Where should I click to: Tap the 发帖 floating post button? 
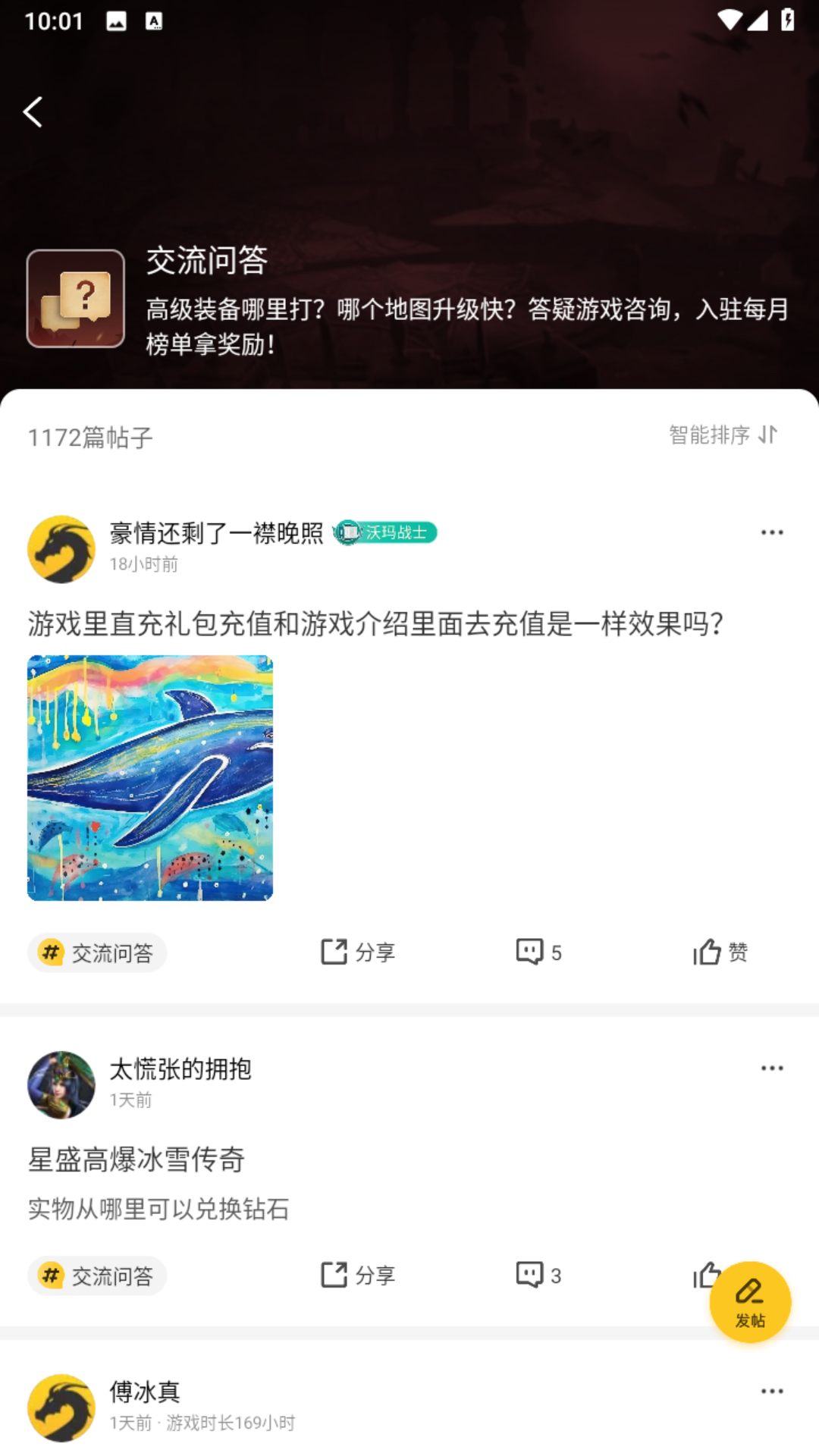(751, 1301)
